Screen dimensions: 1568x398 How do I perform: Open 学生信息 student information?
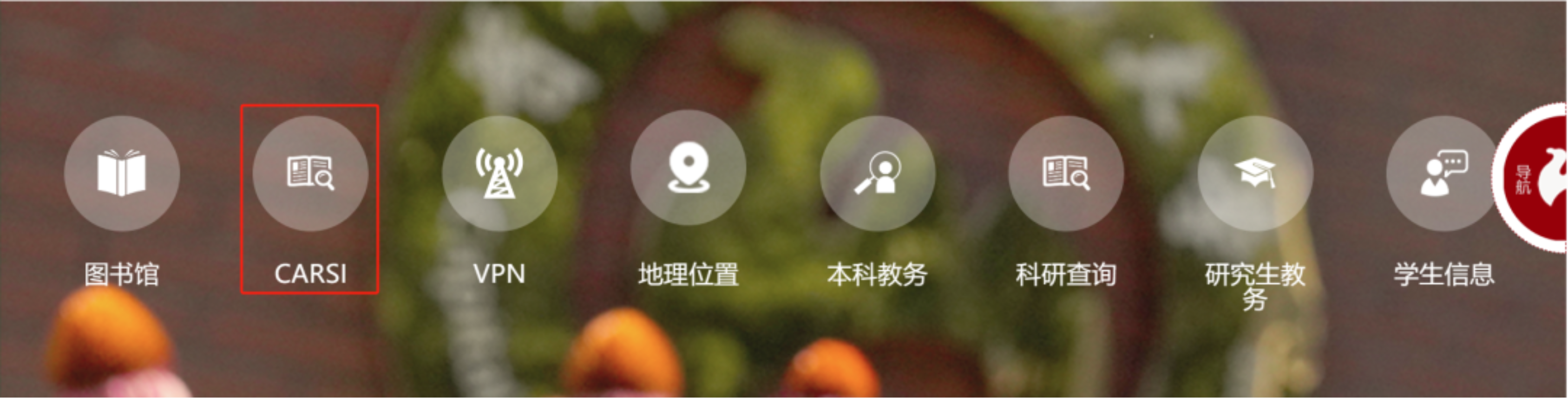(x=1444, y=173)
